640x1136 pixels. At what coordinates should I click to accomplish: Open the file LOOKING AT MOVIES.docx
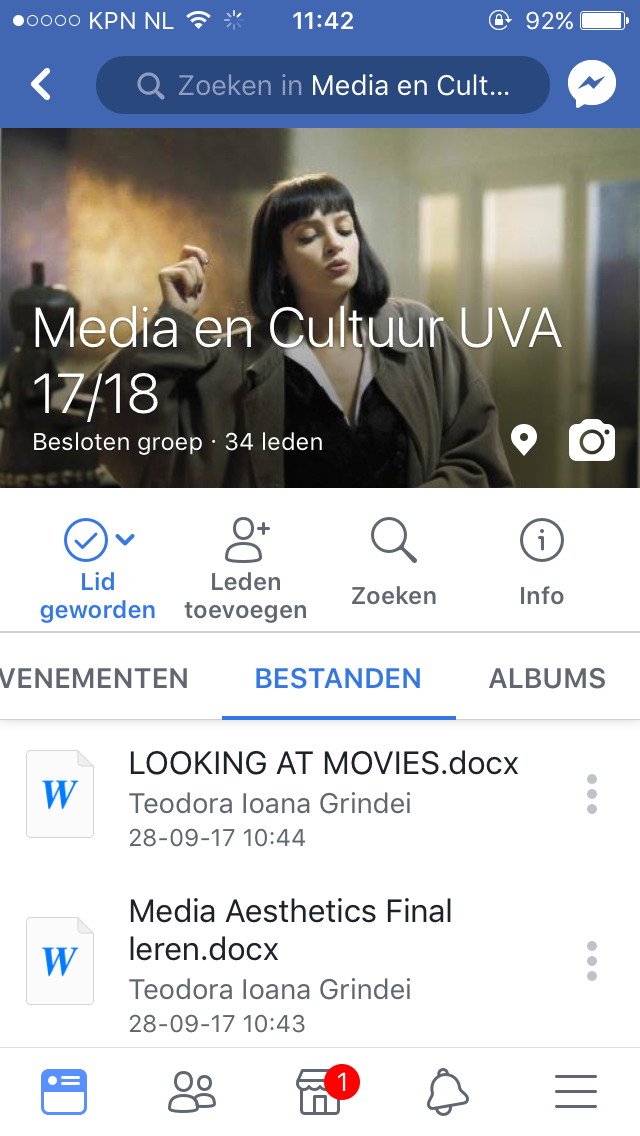coord(323,765)
